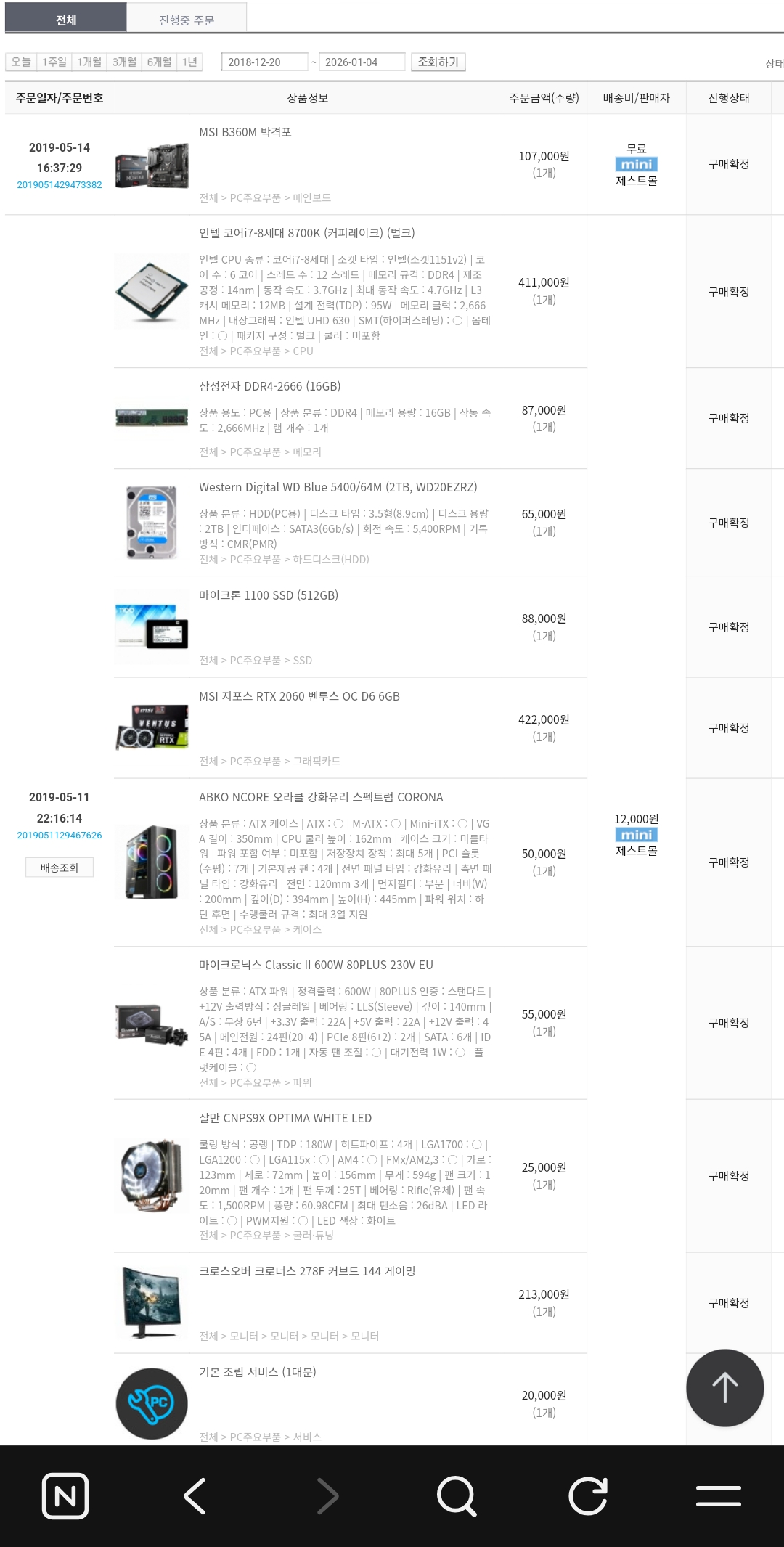Switch to the 진행중 주문 tab

coord(187,20)
